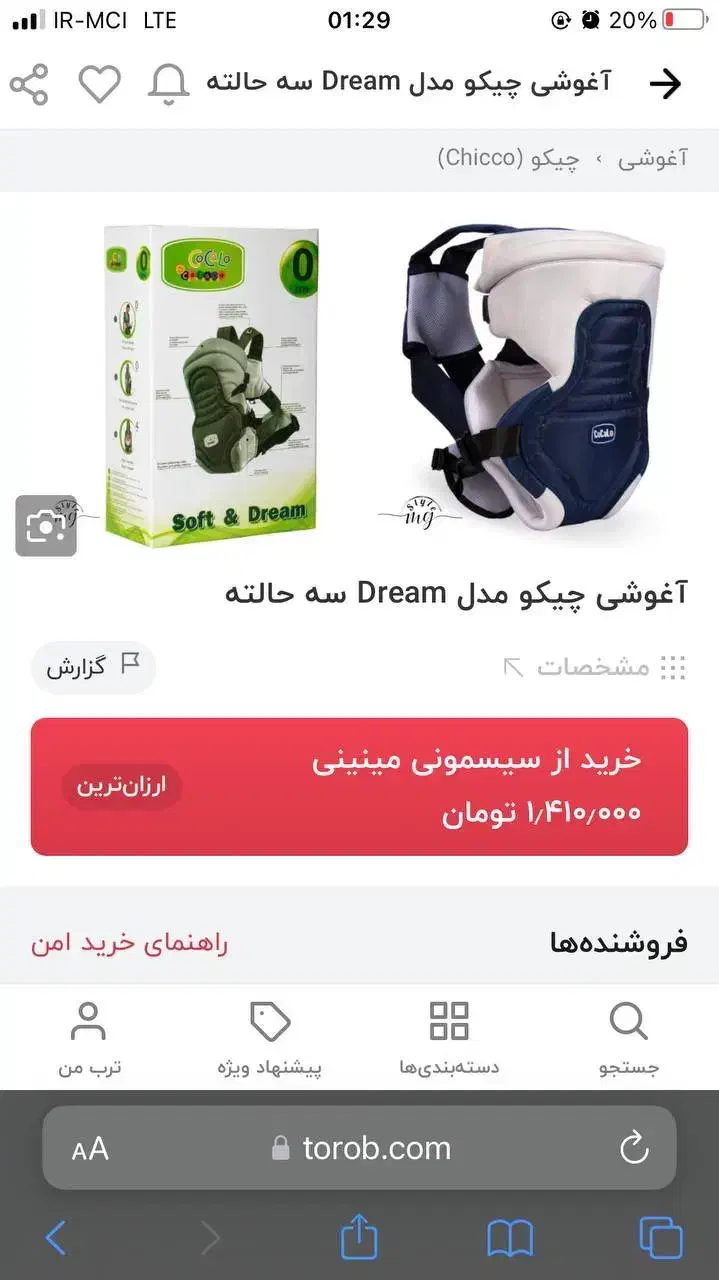
Task: Share this product page
Action: tap(29, 84)
